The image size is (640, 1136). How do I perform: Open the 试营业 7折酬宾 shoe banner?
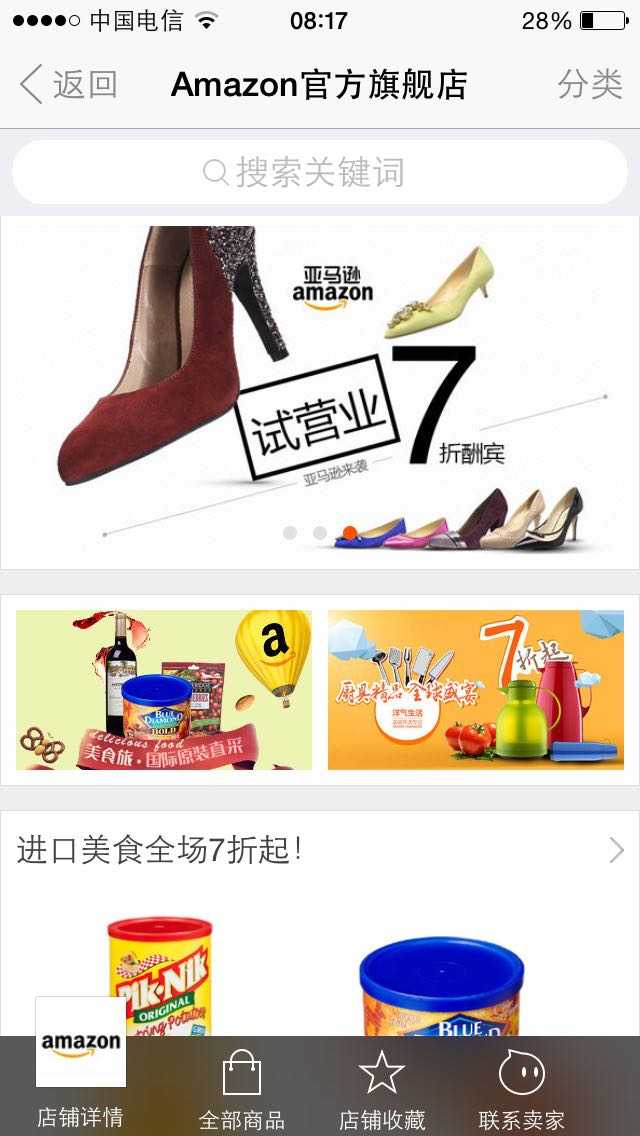click(320, 390)
